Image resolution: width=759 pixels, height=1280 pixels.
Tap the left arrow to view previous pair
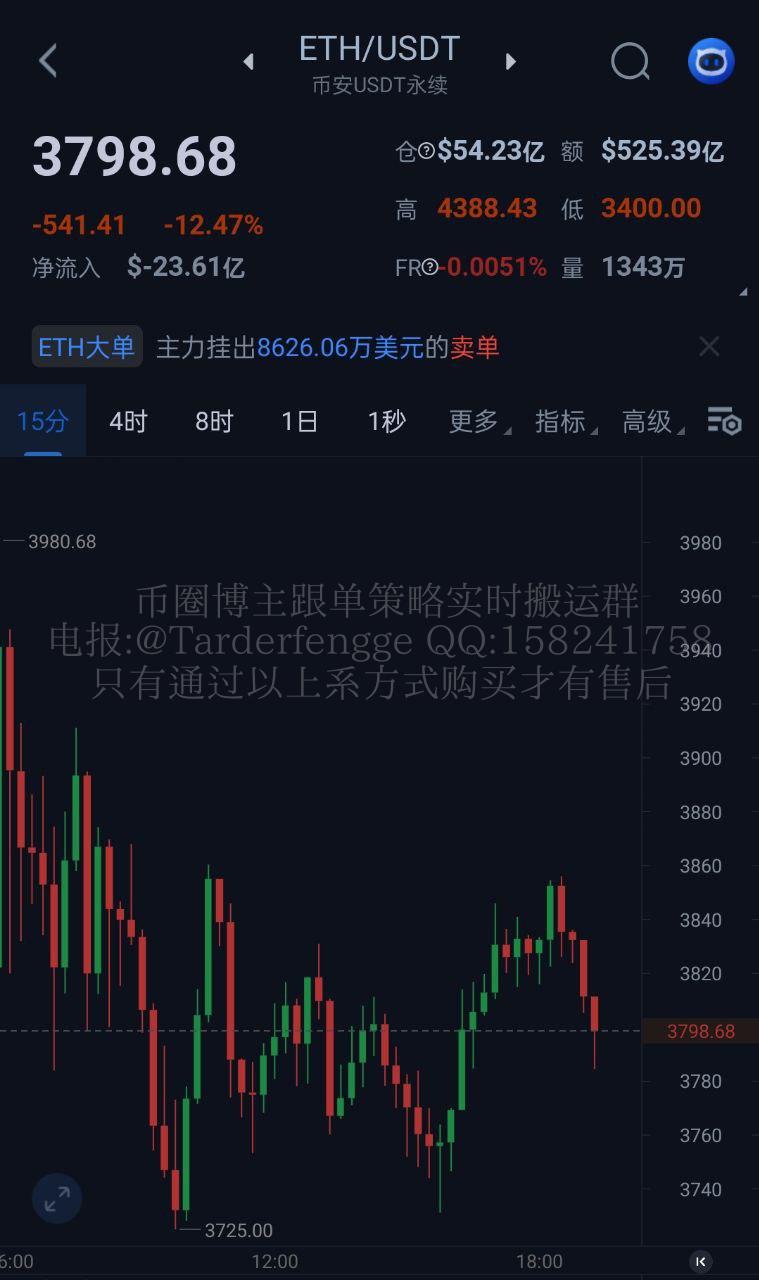(248, 61)
